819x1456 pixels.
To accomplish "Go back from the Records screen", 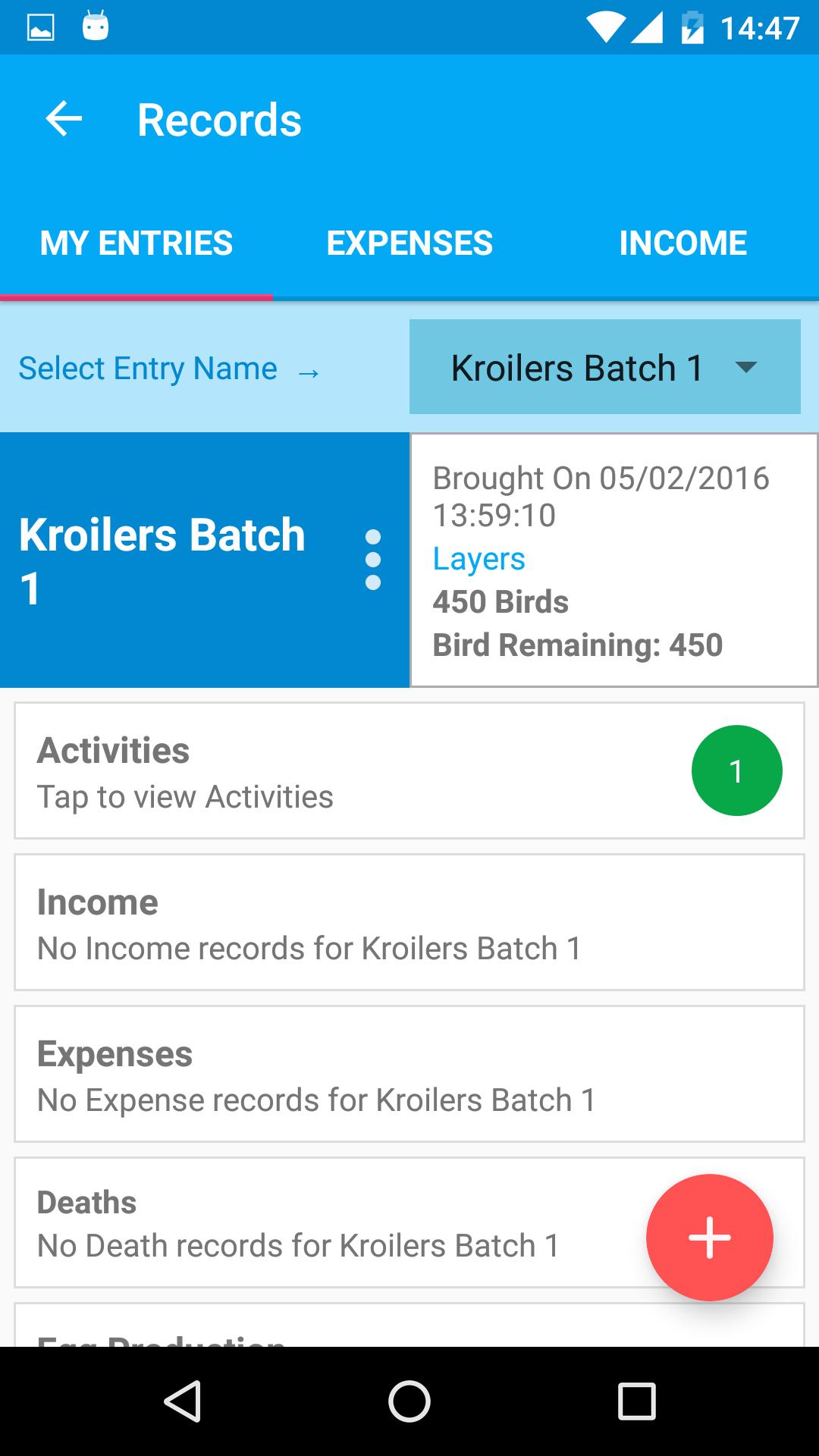I will coord(64,120).
